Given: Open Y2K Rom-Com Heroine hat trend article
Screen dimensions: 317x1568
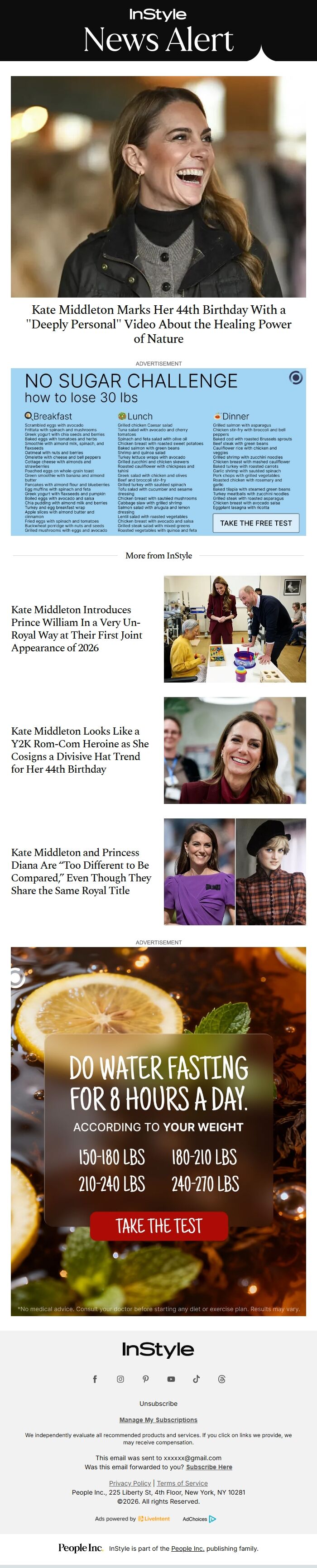Looking at the screenshot, I should click(80, 749).
